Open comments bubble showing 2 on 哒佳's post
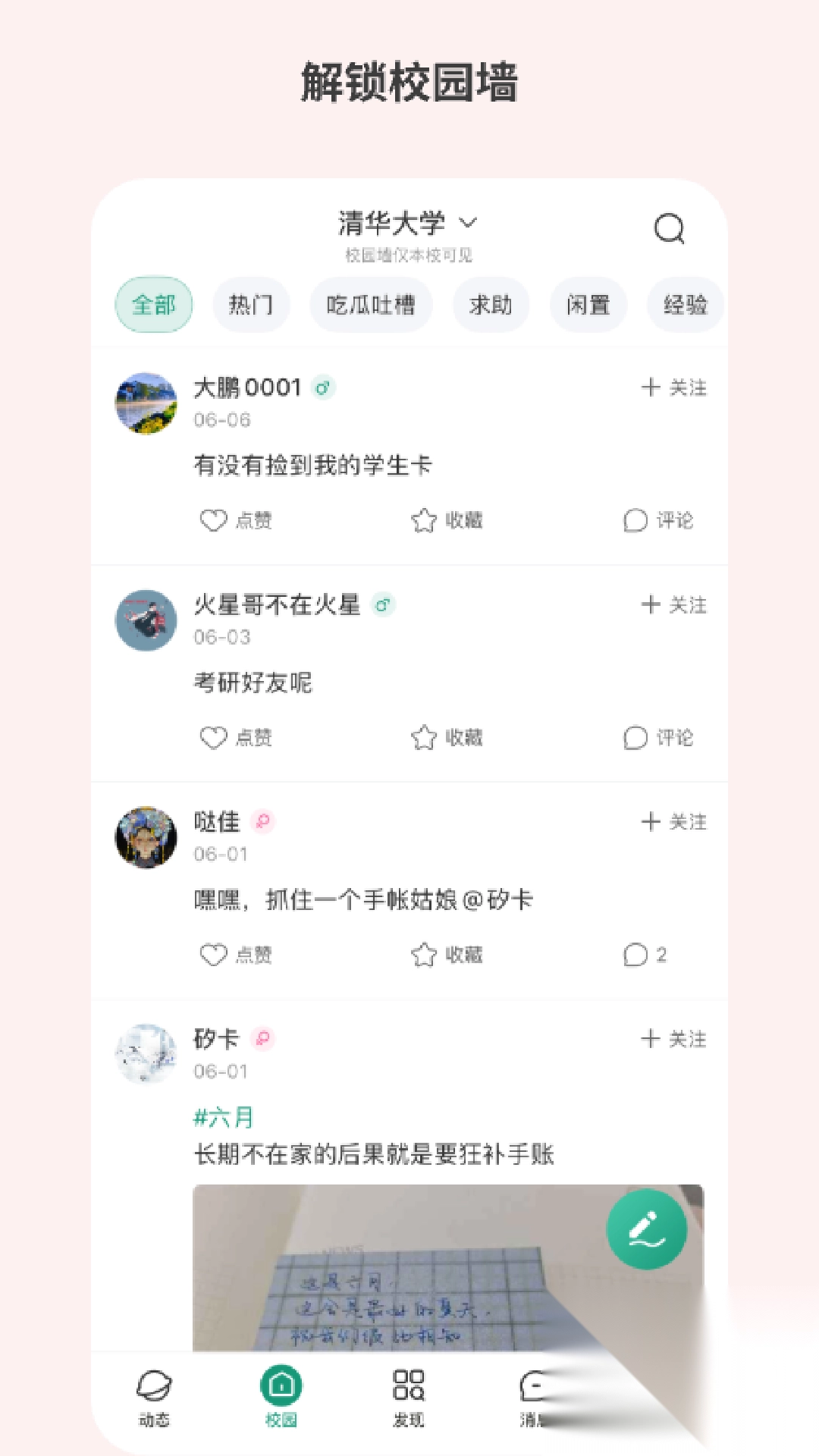The height and width of the screenshot is (1456, 819). [642, 955]
